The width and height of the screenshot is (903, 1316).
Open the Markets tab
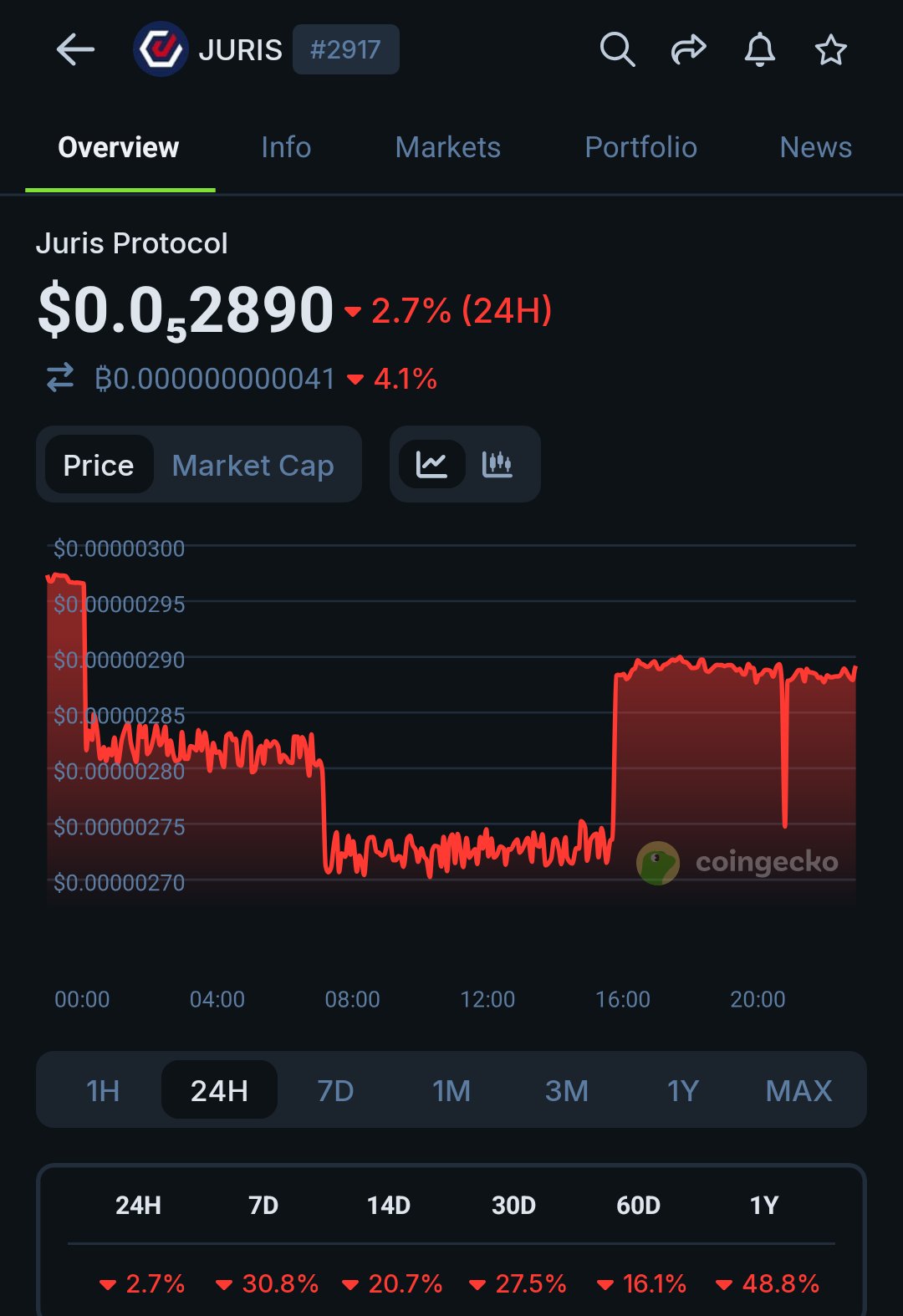(x=447, y=147)
